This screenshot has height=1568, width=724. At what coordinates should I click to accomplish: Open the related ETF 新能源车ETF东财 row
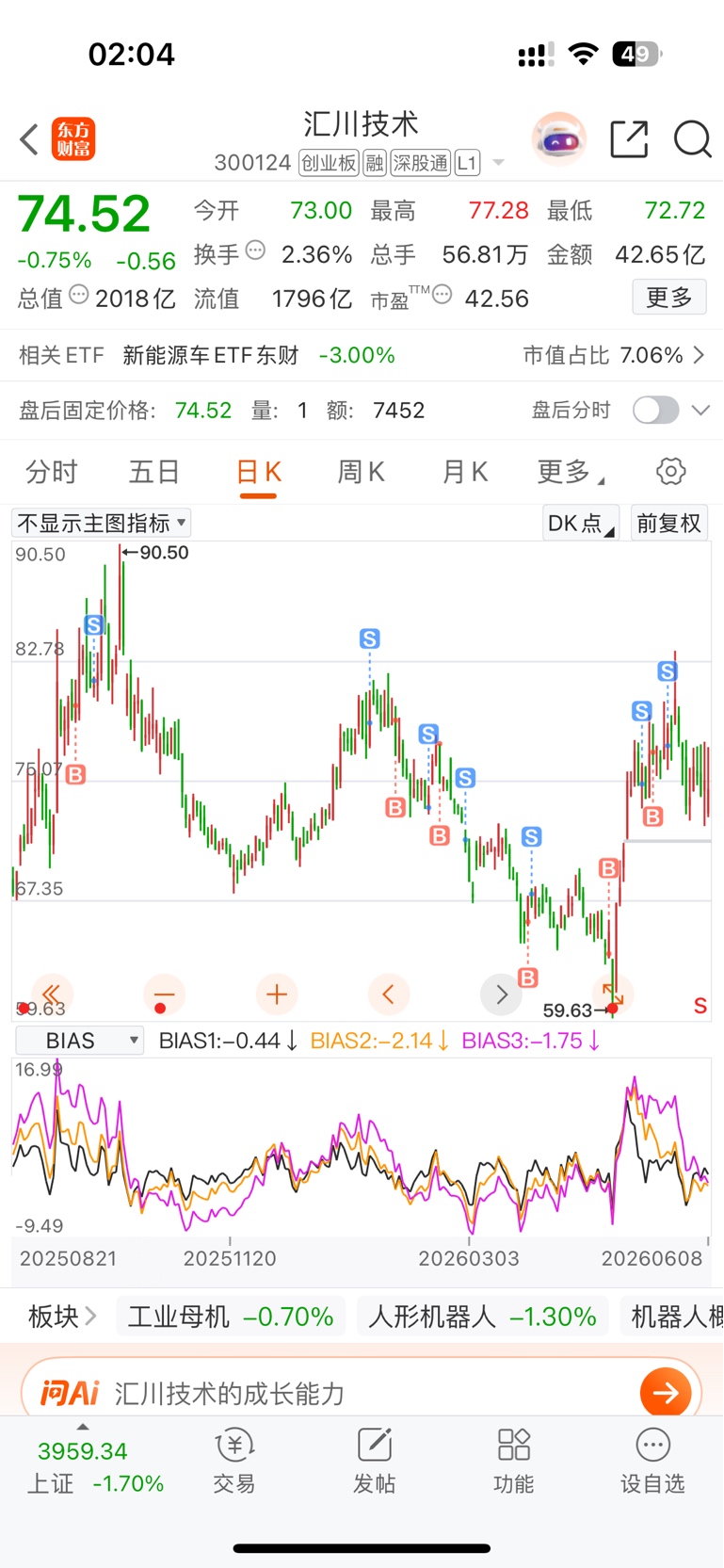[362, 355]
